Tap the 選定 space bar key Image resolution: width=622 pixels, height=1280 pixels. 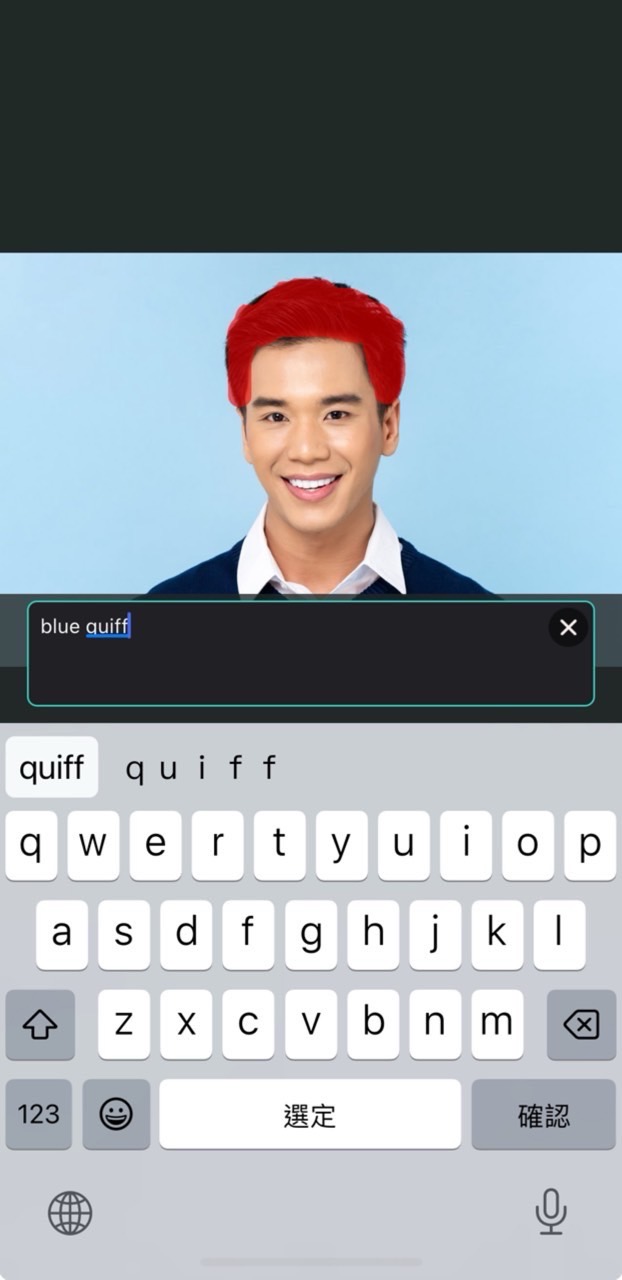[310, 1114]
